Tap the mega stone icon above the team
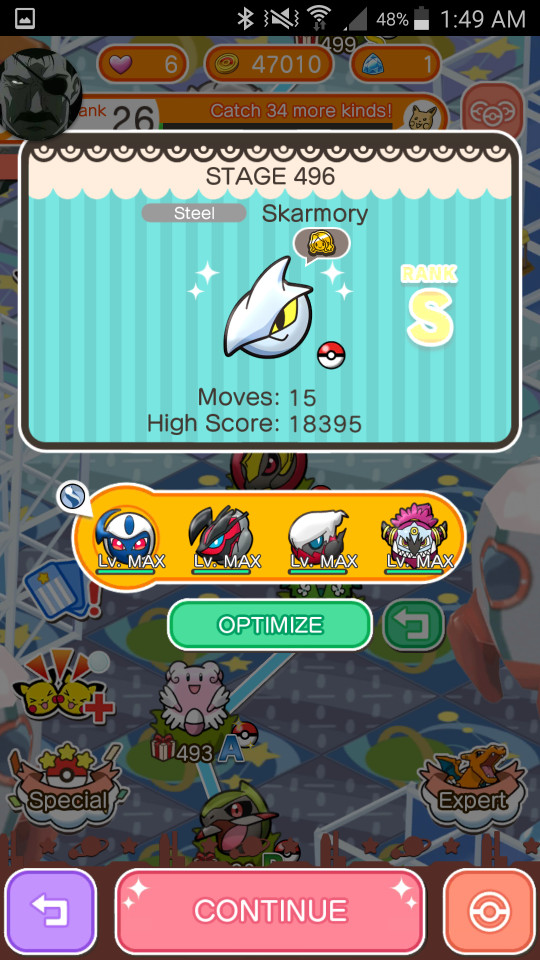540x960 pixels. point(73,498)
